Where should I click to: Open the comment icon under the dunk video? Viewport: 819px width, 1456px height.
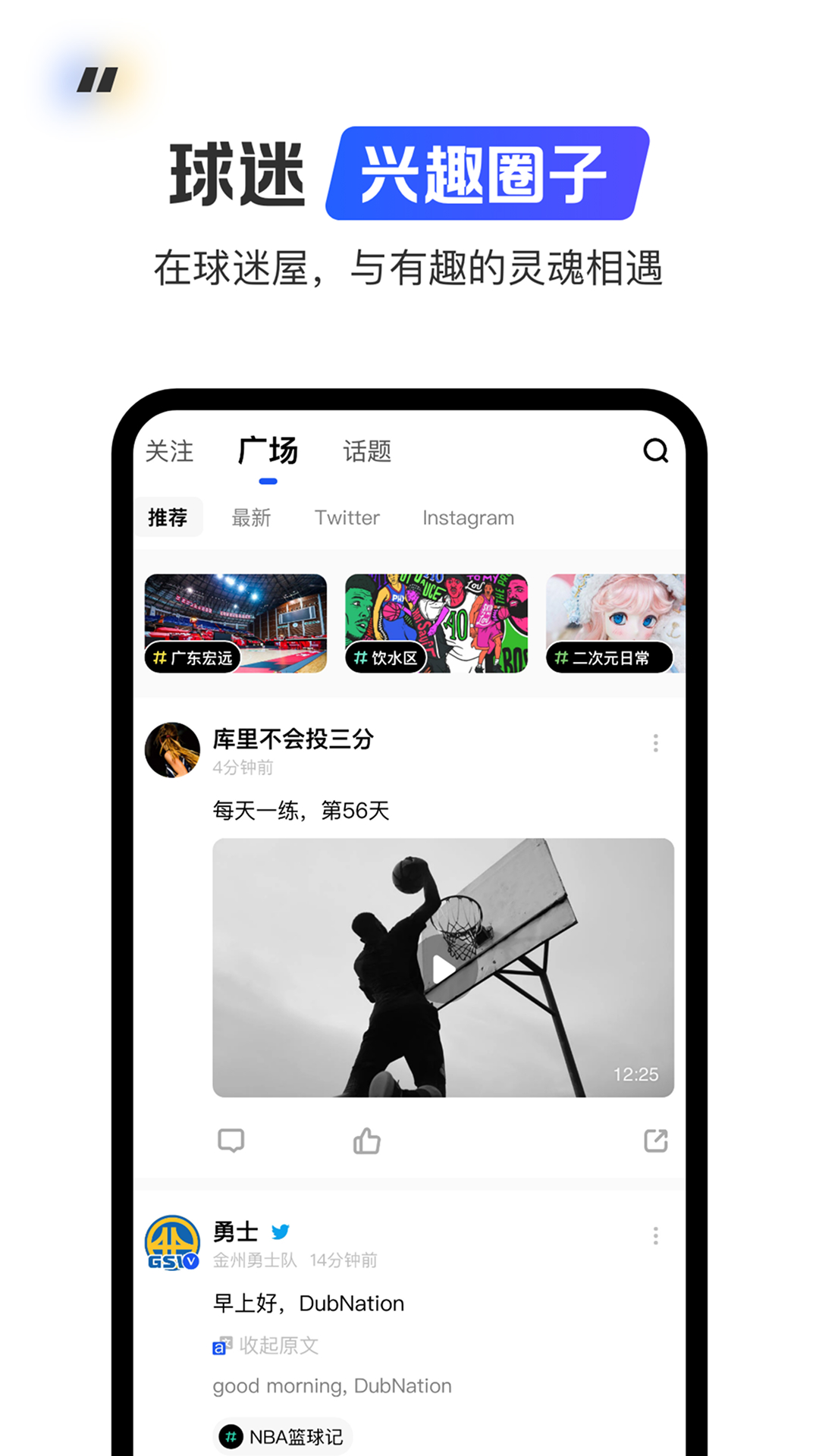(x=233, y=1140)
